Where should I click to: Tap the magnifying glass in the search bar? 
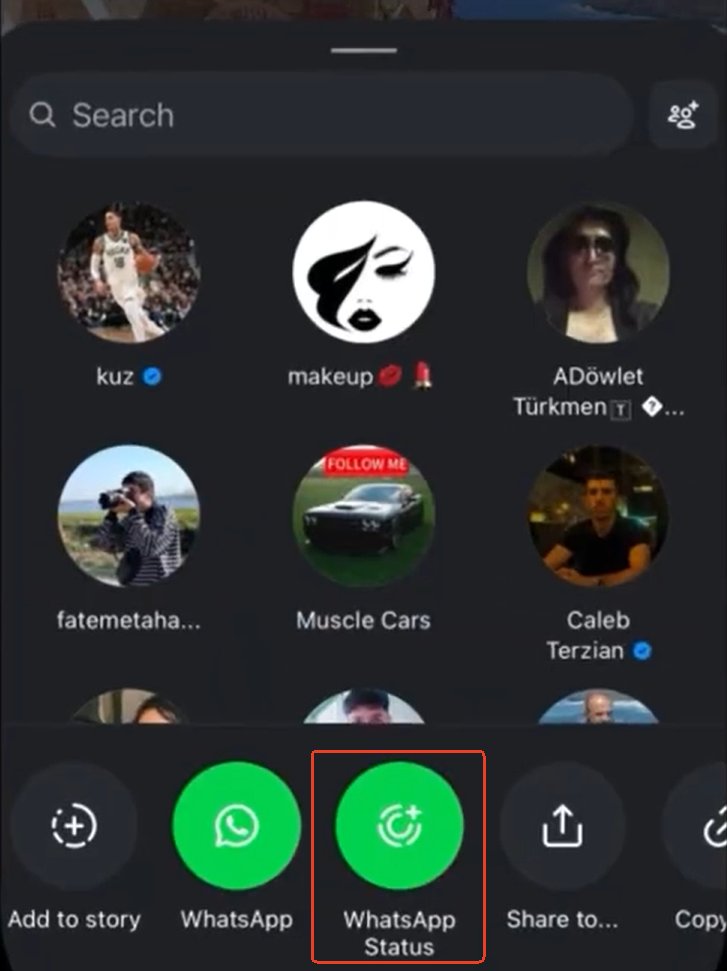pyautogui.click(x=42, y=115)
